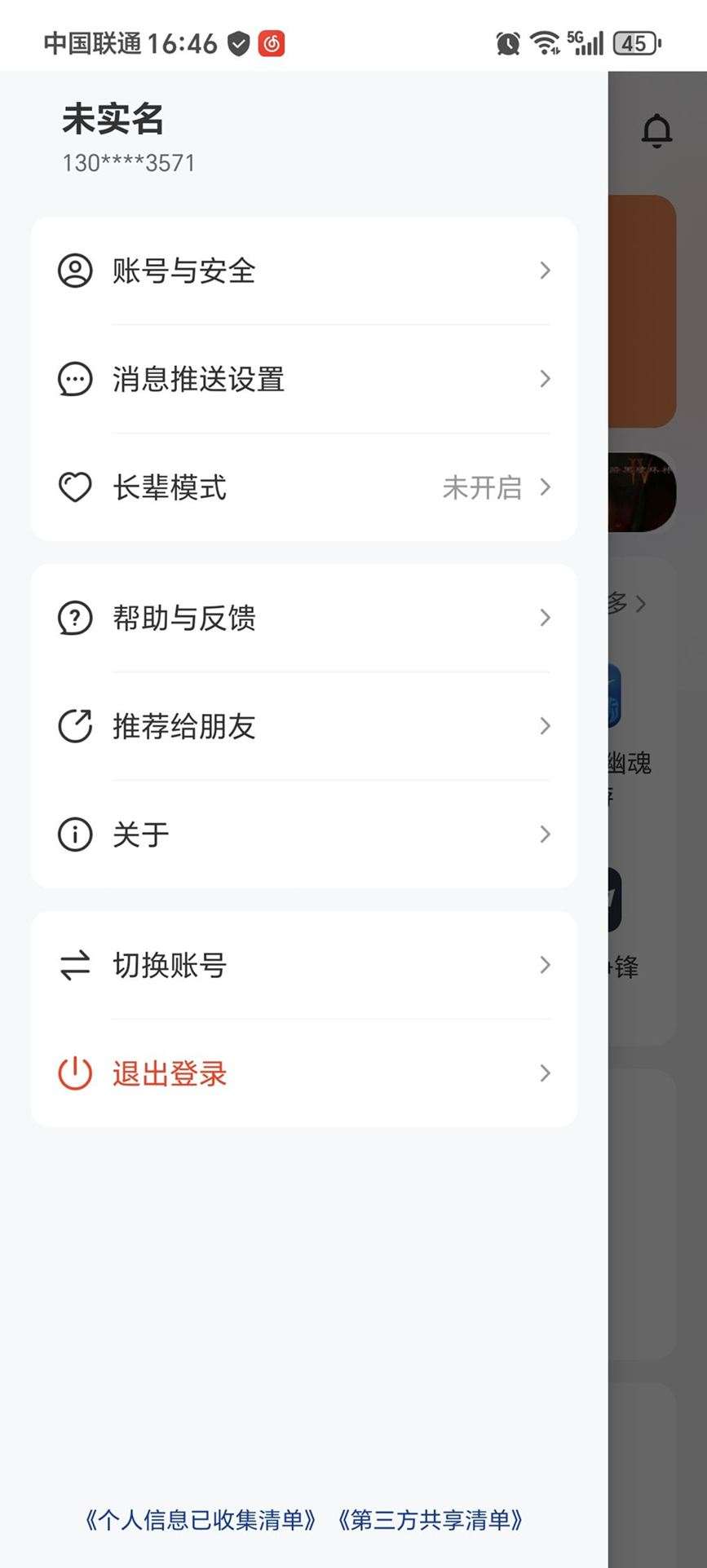The height and width of the screenshot is (1568, 707).
Task: Click the chevron next to 消息推送设置
Action: tap(545, 379)
